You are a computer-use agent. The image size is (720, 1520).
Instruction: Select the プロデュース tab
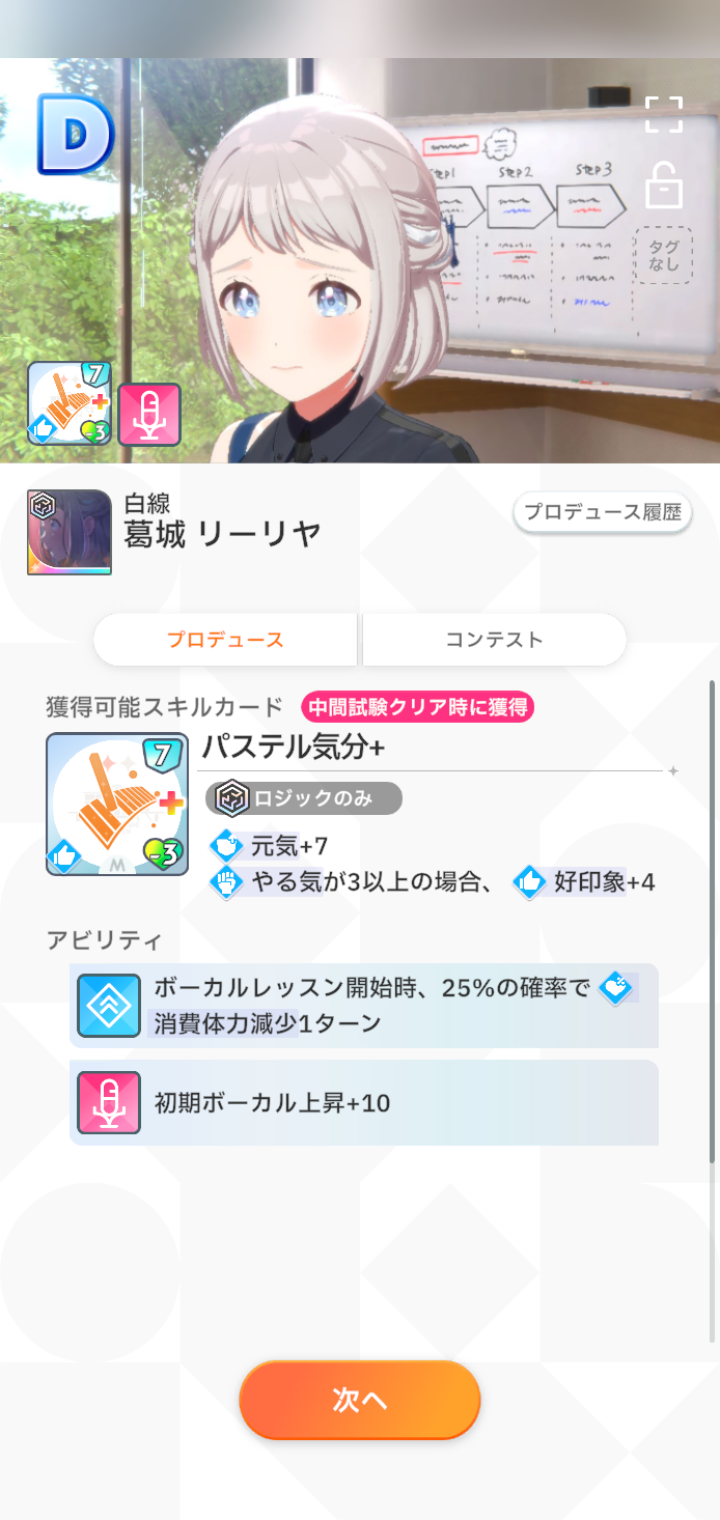click(x=225, y=640)
